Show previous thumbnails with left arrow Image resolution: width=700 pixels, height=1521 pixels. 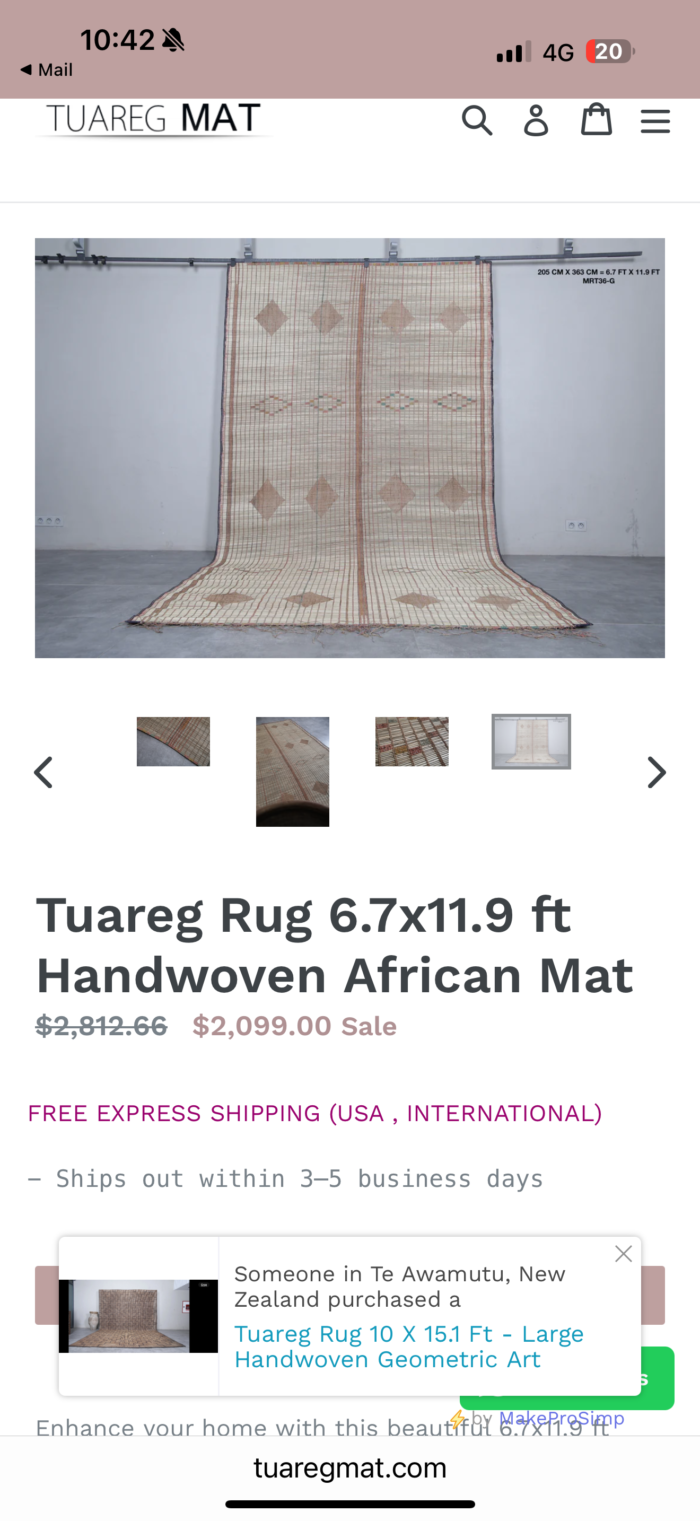click(x=44, y=772)
